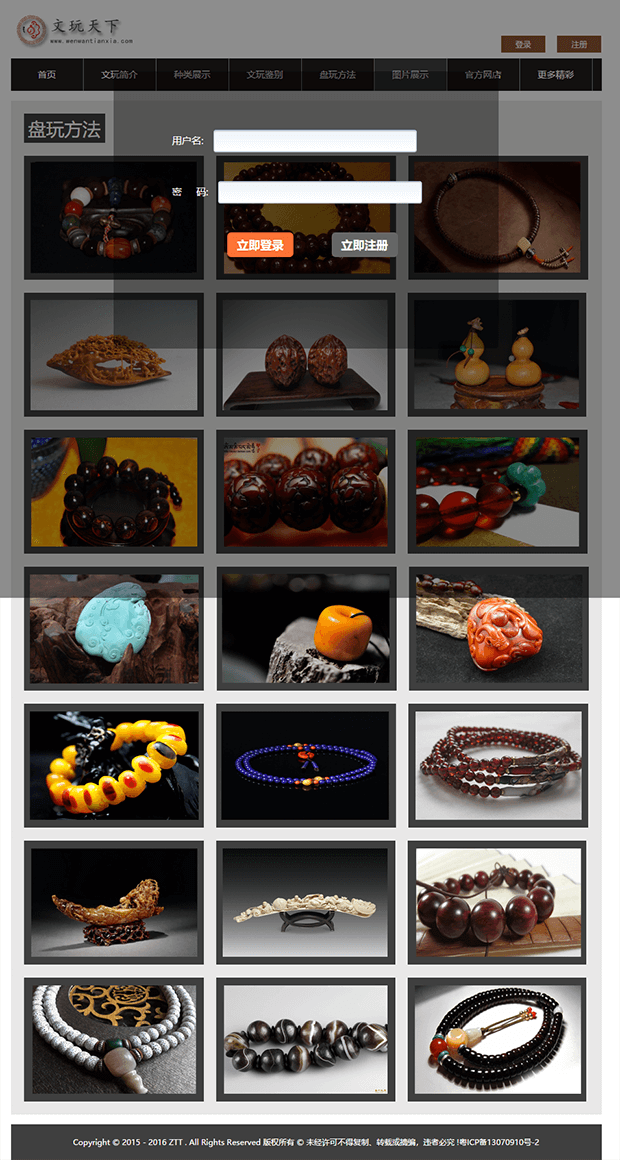The image size is (620, 1160).
Task: Tap the orange 立即登录 button
Action: click(260, 245)
